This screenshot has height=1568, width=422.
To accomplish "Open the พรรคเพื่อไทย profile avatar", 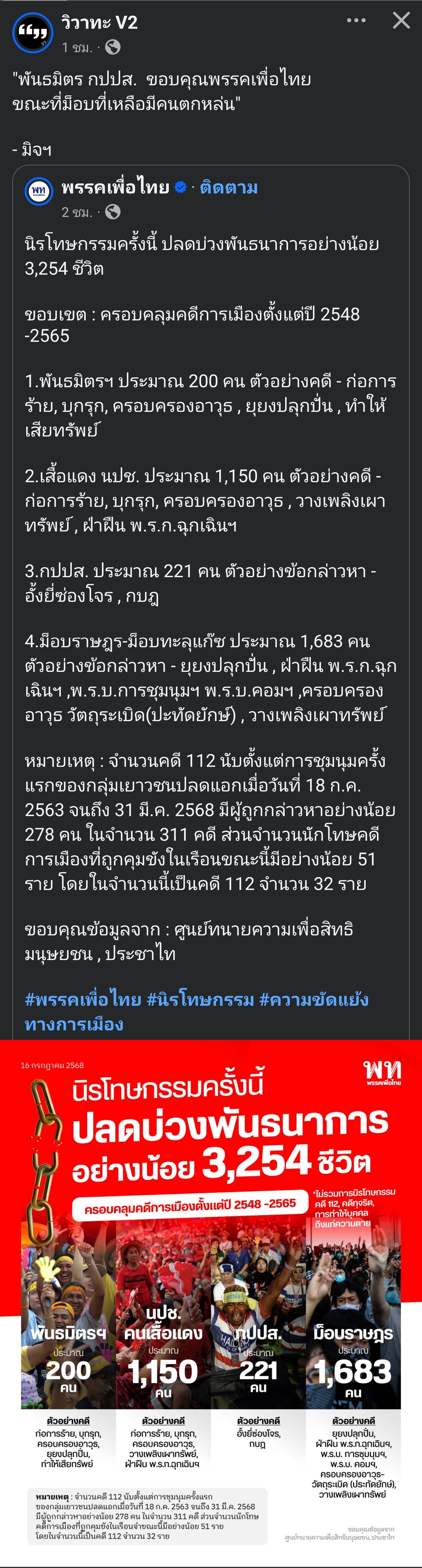I will click(38, 191).
